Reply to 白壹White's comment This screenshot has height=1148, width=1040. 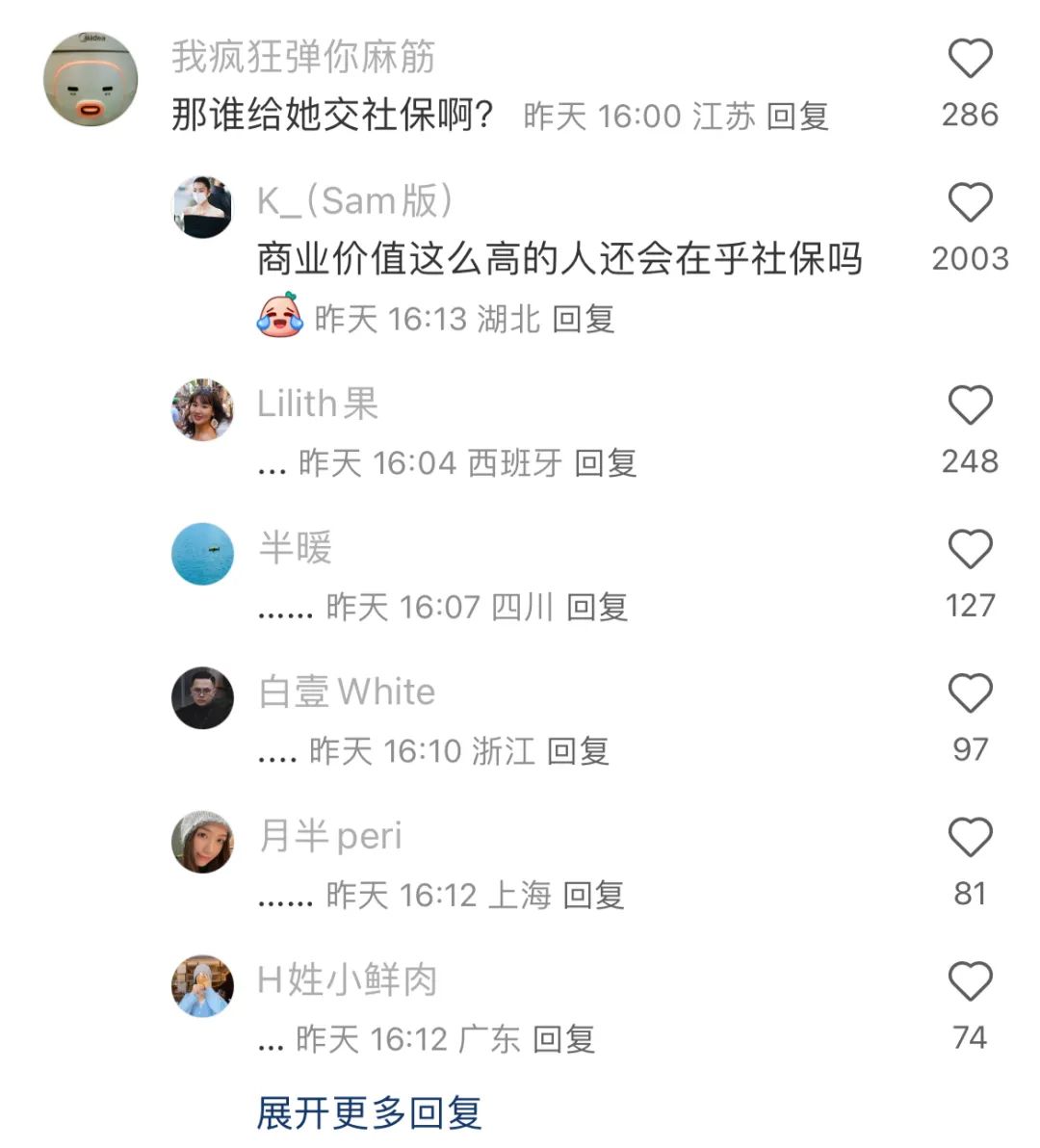(x=578, y=751)
